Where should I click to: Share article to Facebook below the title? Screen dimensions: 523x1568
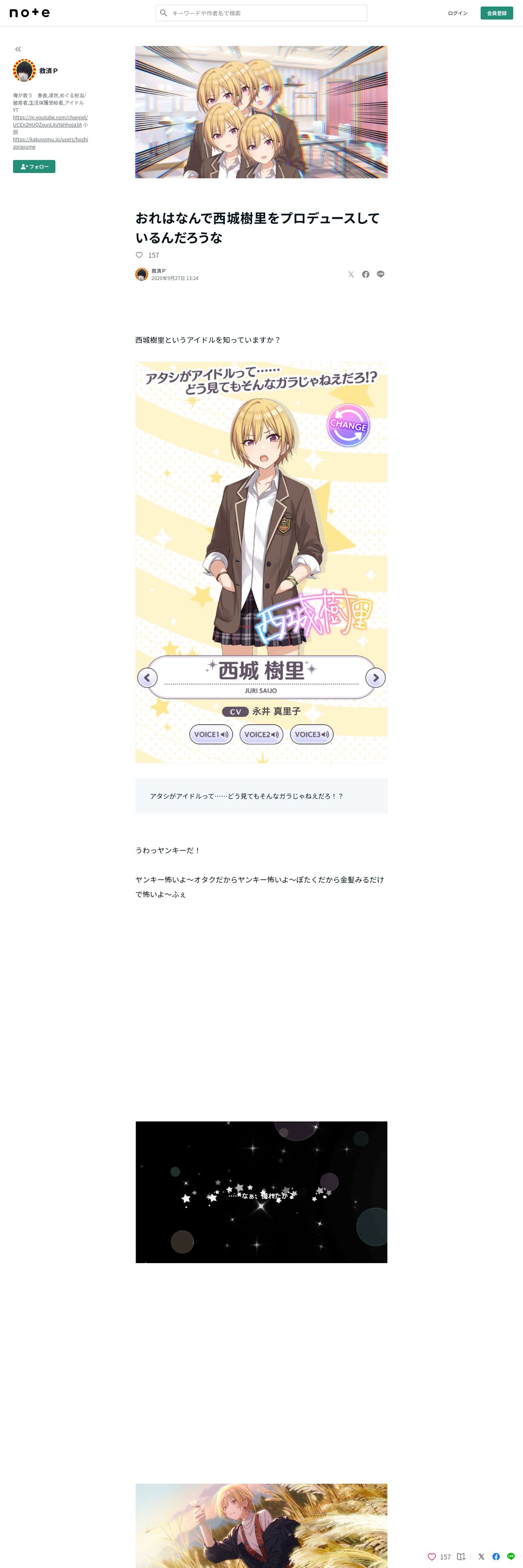365,274
